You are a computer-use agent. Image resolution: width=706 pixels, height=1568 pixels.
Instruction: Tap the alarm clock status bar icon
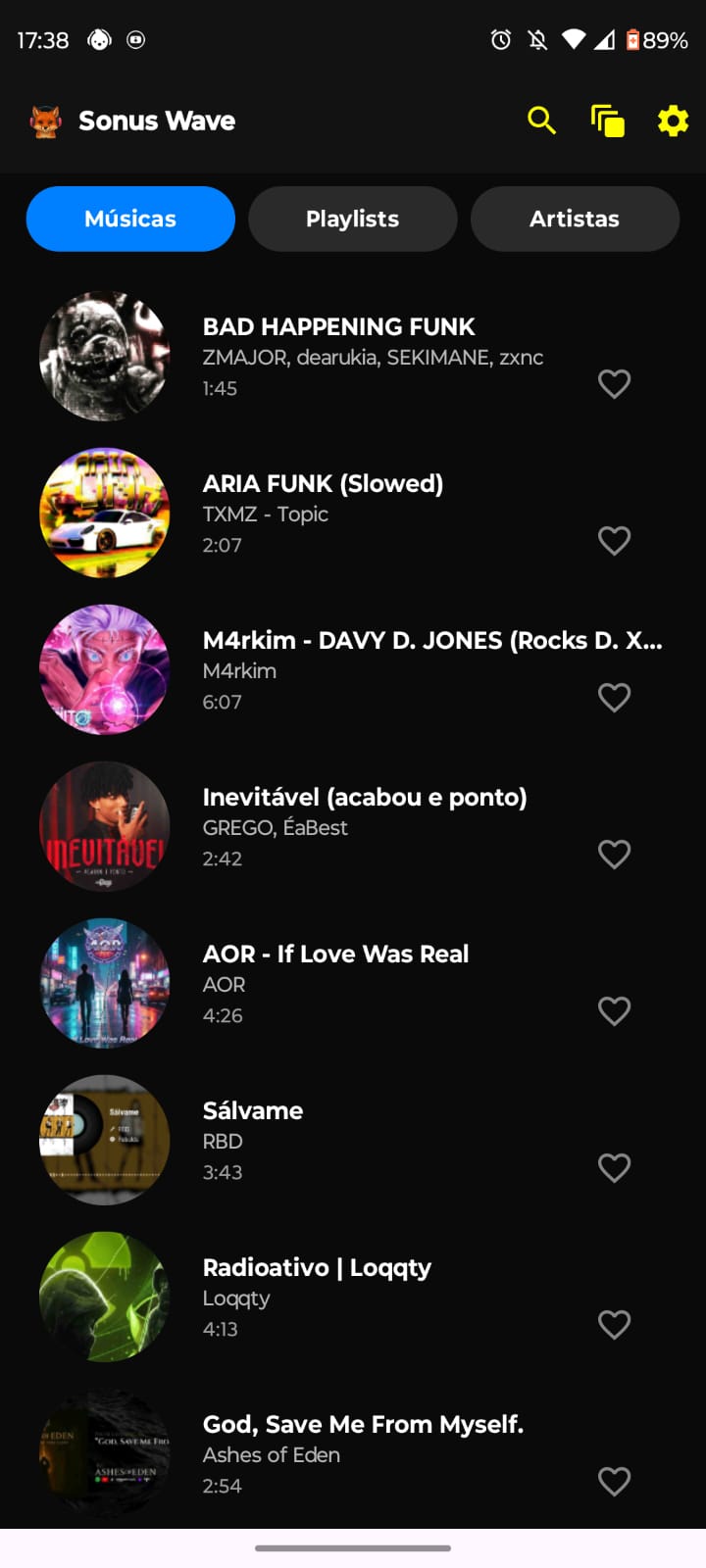(x=500, y=40)
